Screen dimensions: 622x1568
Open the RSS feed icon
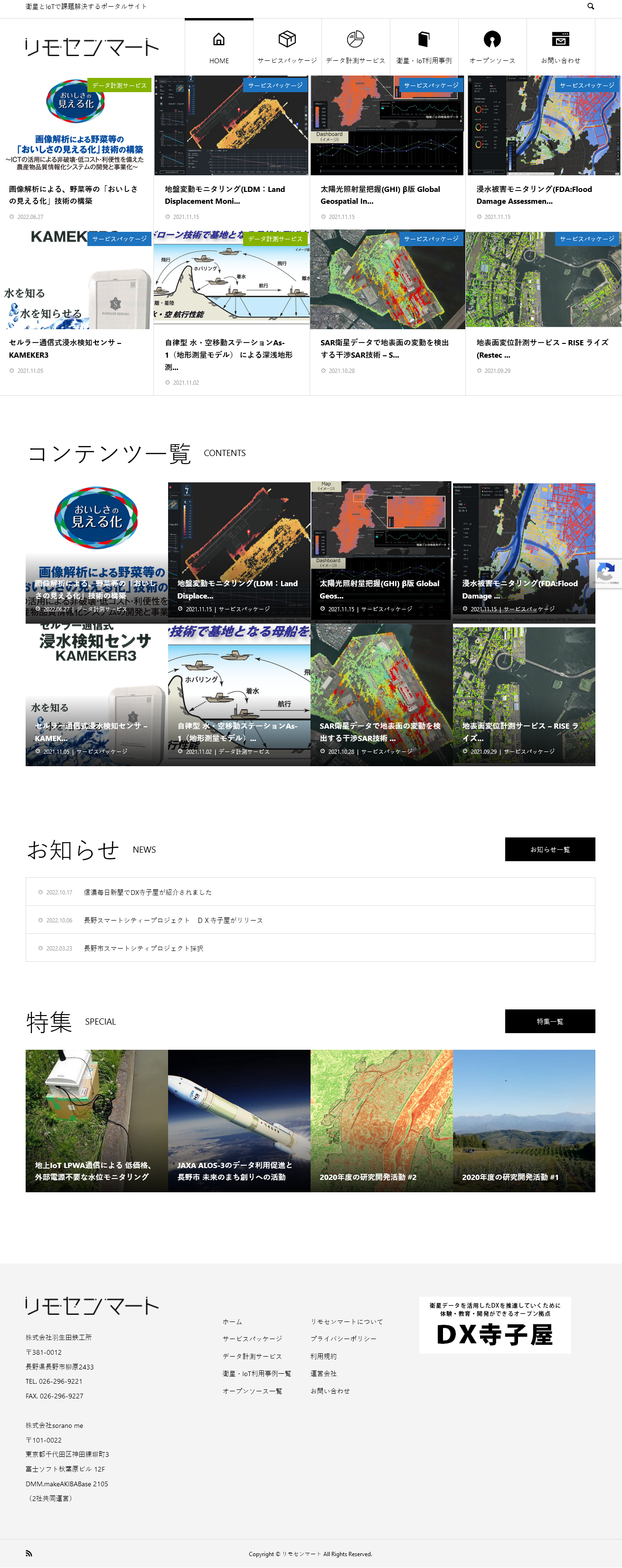coord(28,1553)
